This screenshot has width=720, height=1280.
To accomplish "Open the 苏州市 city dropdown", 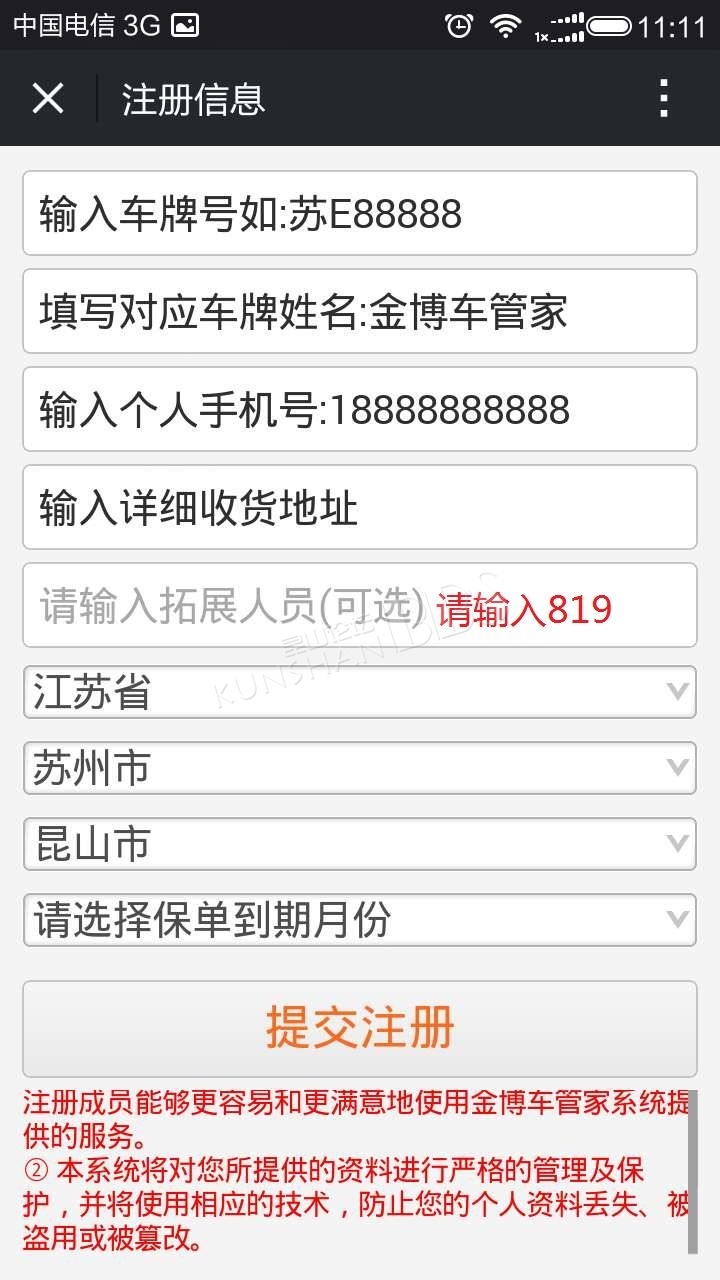I will (x=359, y=768).
